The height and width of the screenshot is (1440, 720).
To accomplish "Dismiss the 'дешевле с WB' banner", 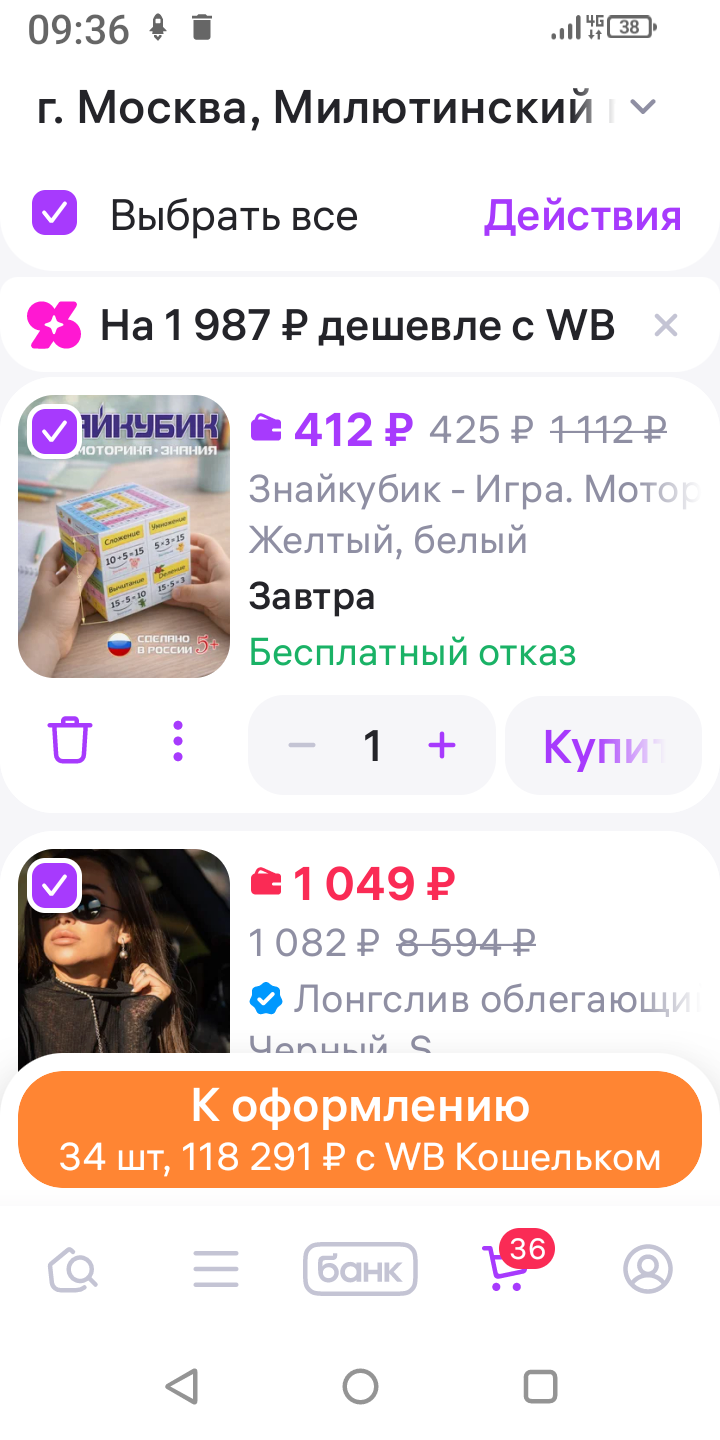I will (666, 326).
